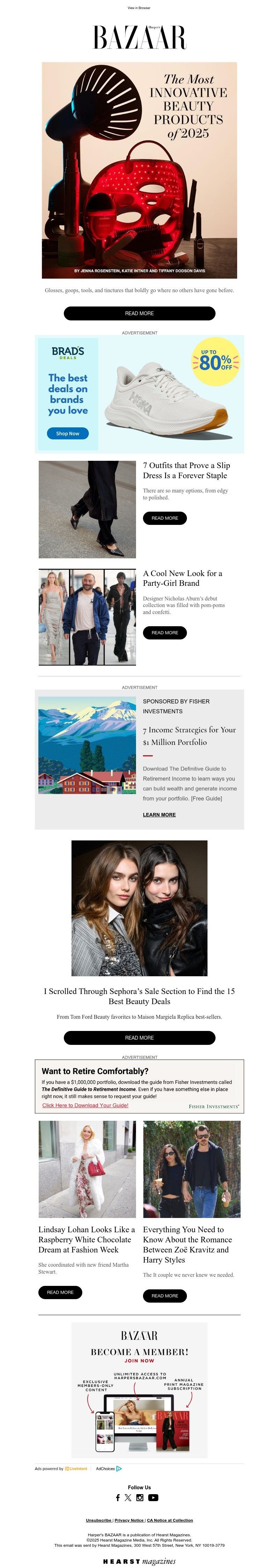Tap Shop Now in Brad's Deals ad
The image size is (279, 1568).
[x=68, y=433]
